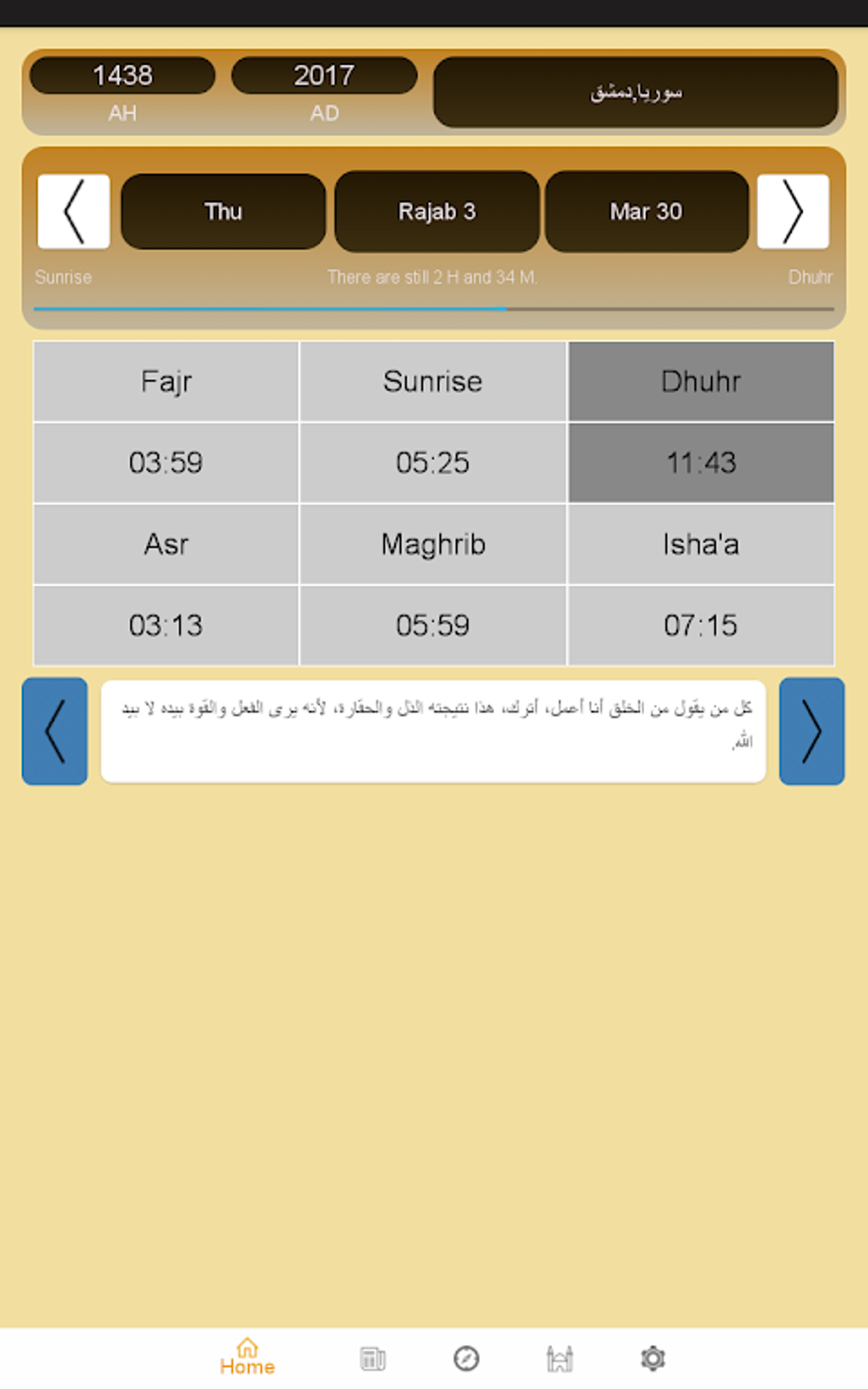The height and width of the screenshot is (1389, 868).
Task: Go to the next day
Action: point(792,212)
